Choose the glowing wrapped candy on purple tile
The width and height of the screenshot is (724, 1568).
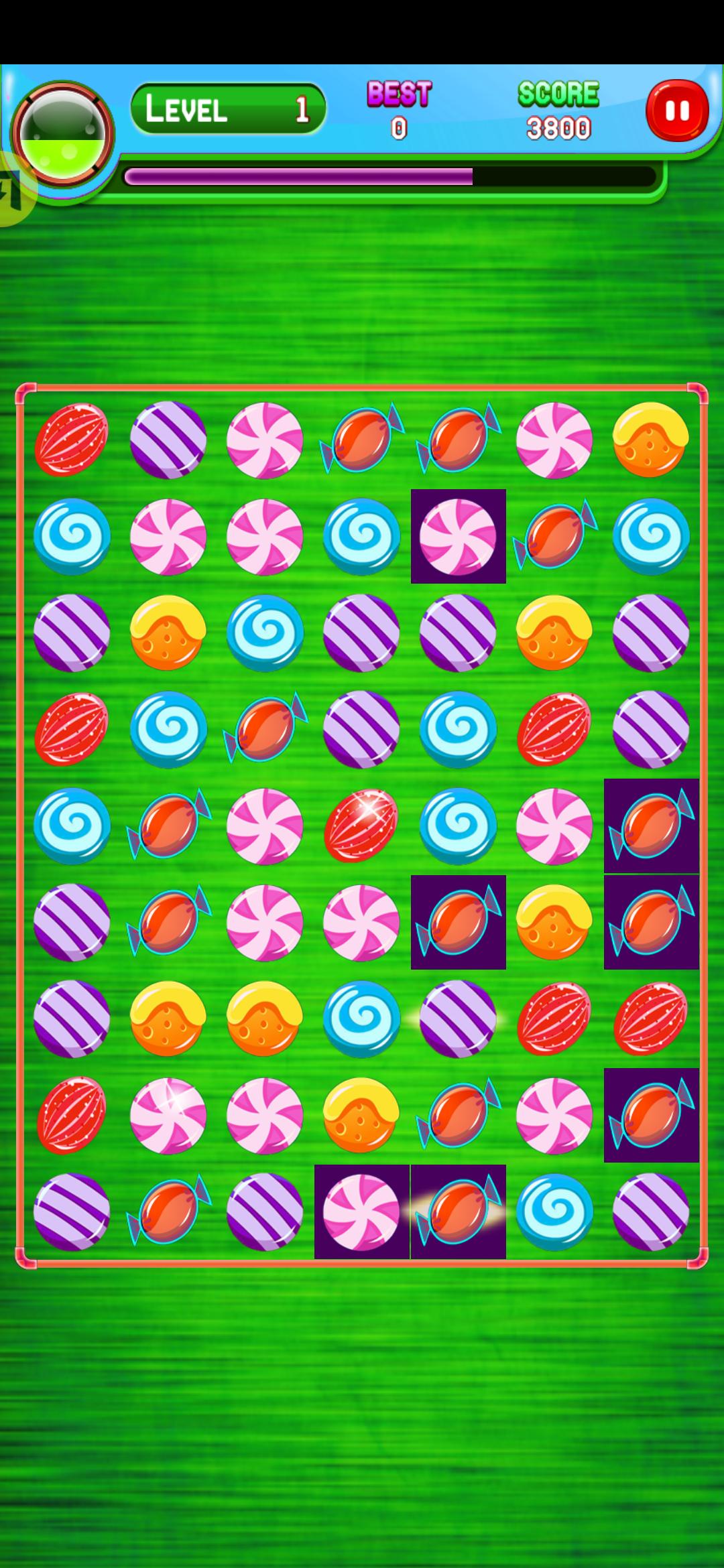pos(458,1212)
